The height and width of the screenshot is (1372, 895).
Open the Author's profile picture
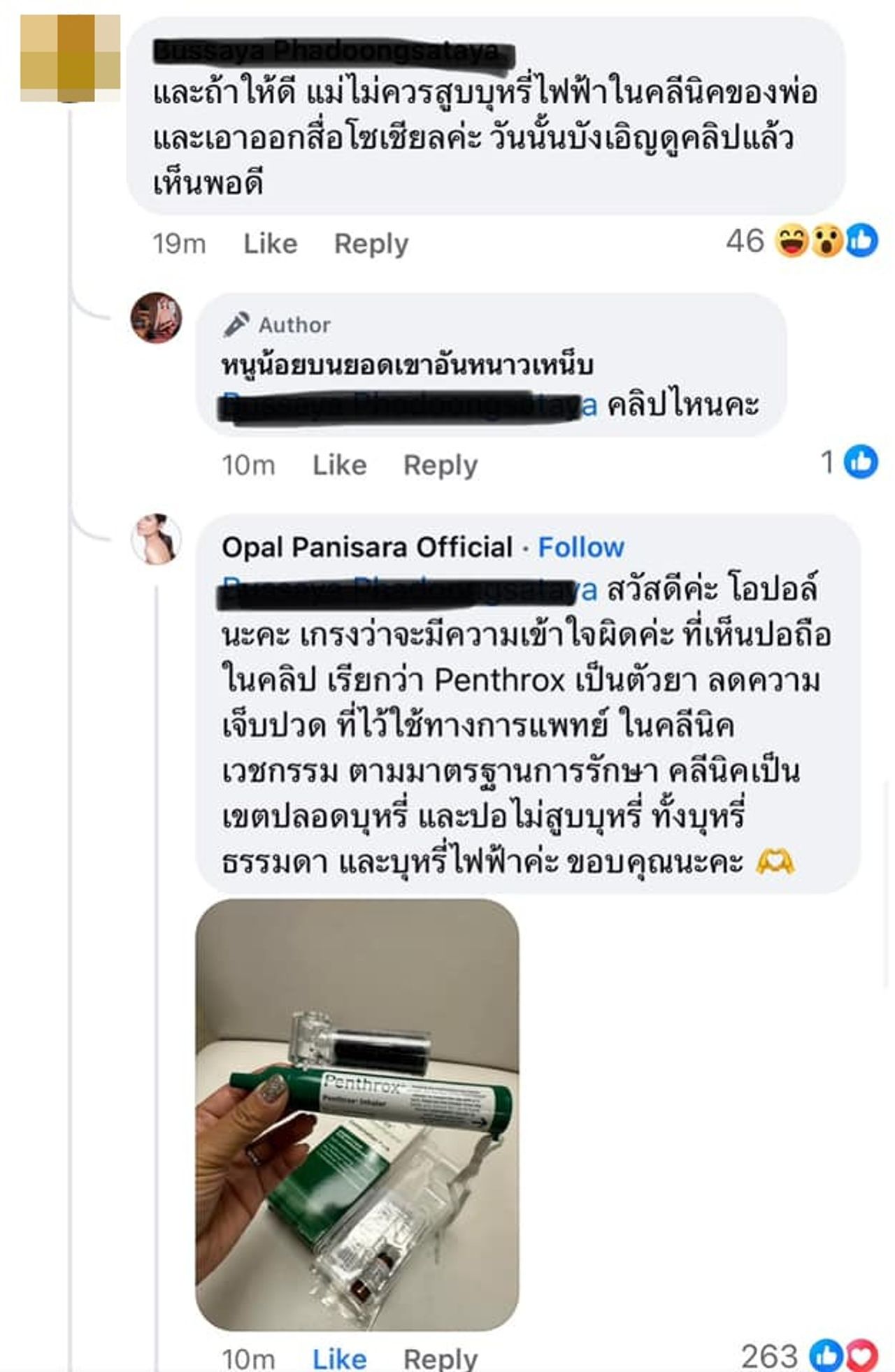[156, 318]
